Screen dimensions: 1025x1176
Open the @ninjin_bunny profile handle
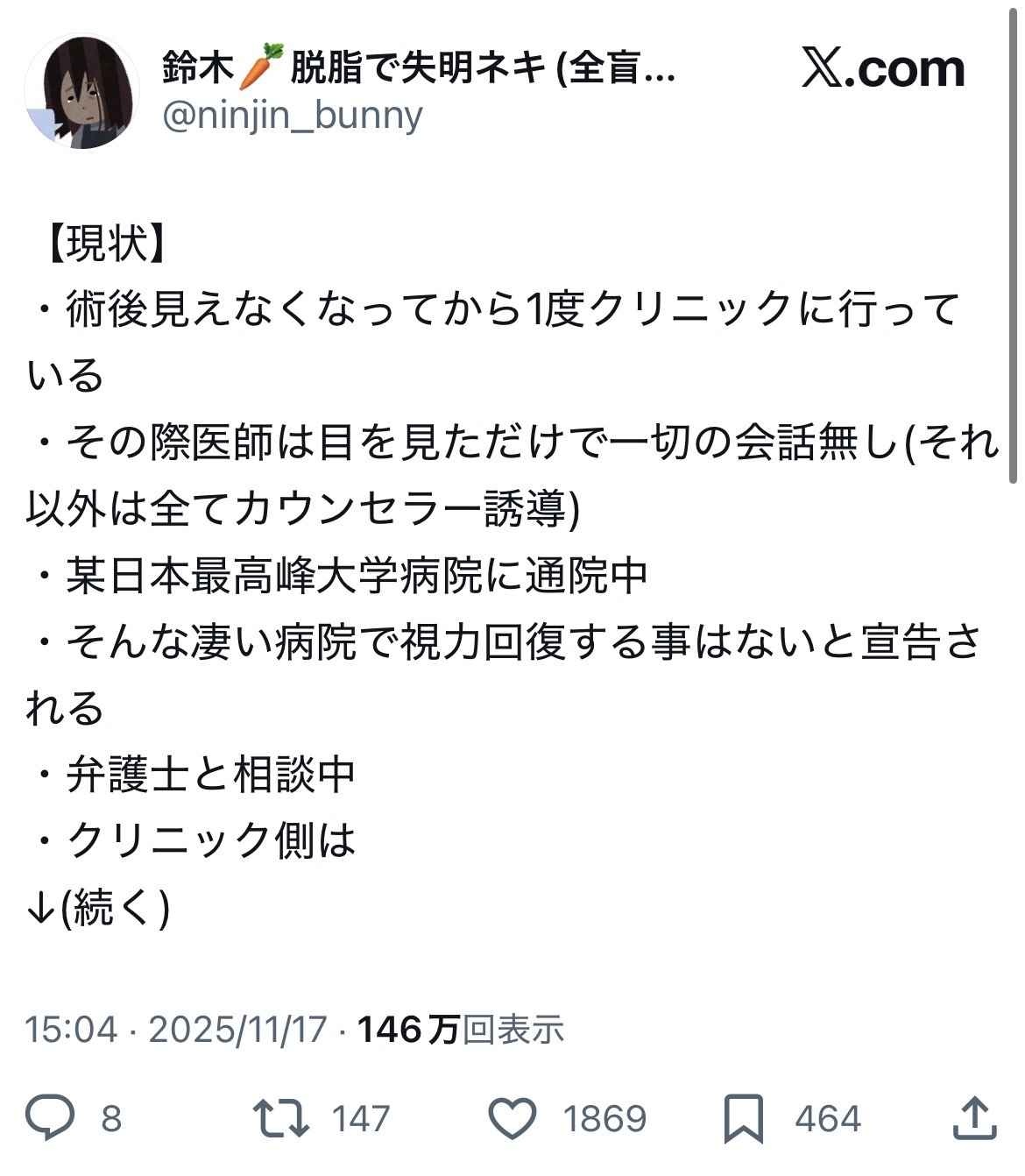coord(293,115)
